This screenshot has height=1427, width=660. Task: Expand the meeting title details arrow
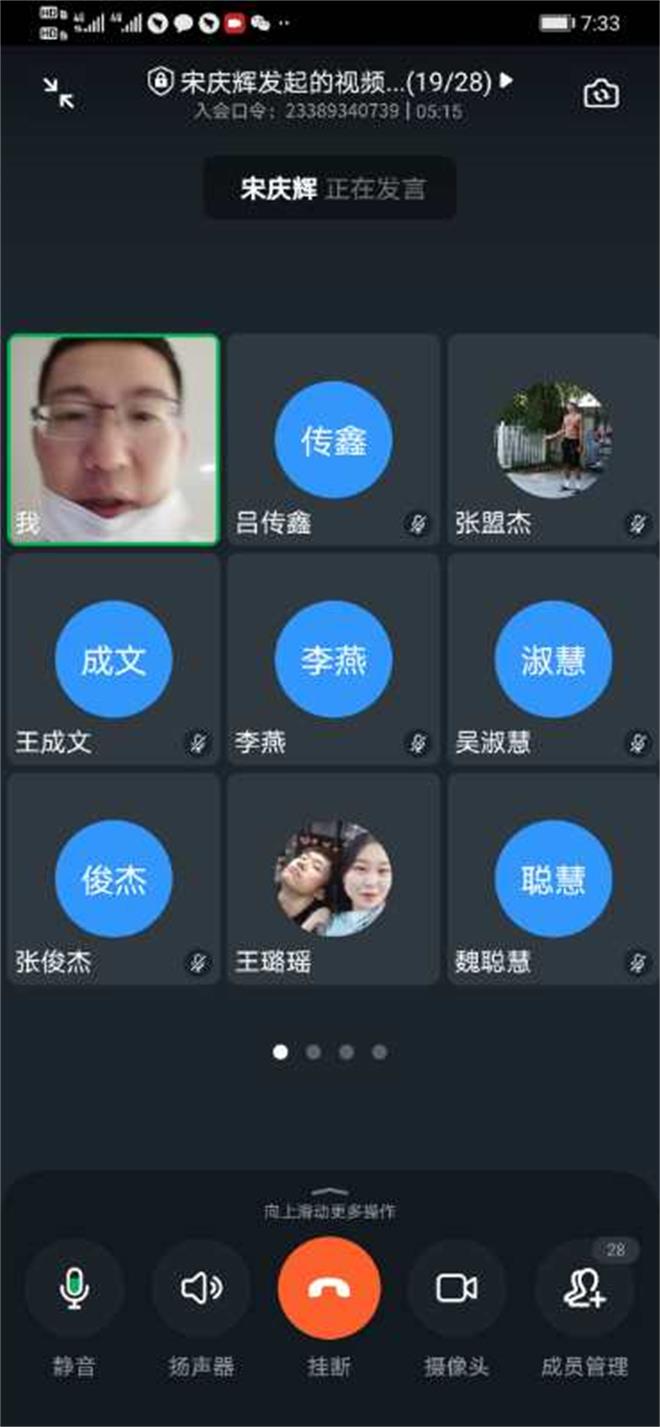tap(506, 80)
